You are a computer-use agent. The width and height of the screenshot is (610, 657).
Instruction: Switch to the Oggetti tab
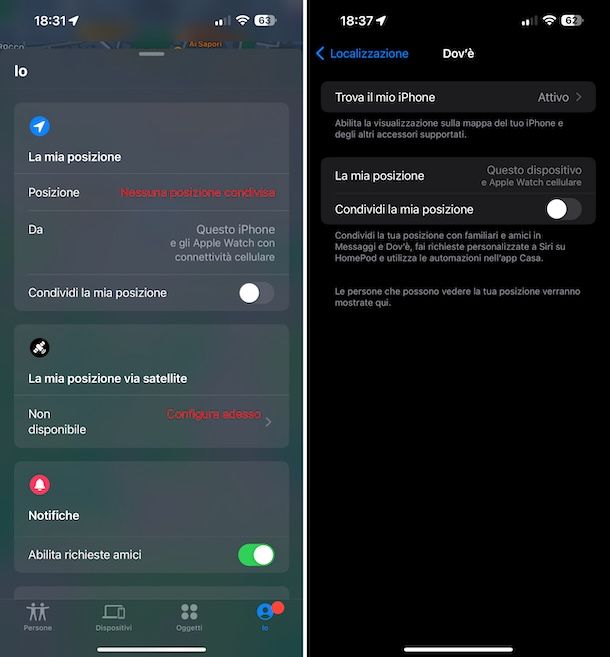pyautogui.click(x=189, y=616)
